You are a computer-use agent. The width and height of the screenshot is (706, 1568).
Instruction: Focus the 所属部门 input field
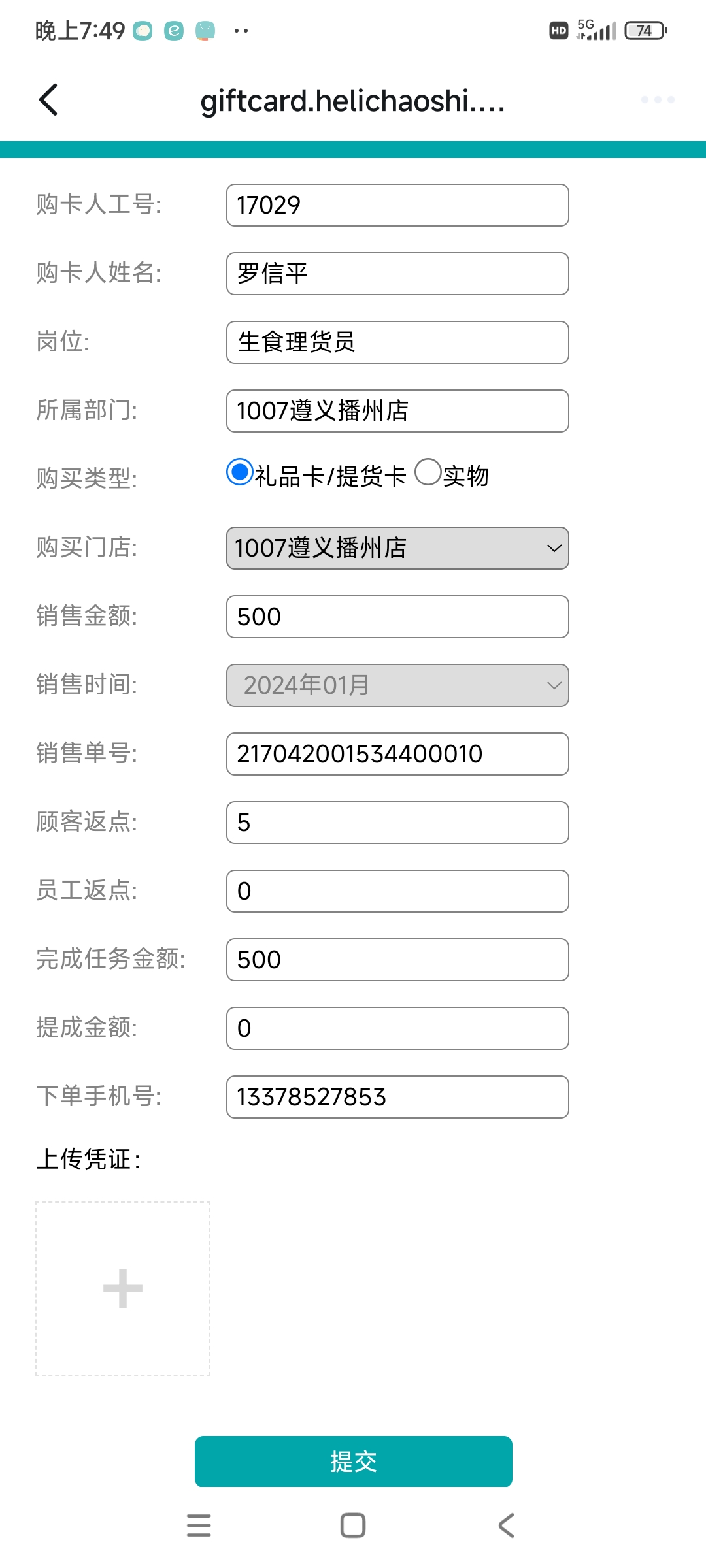(x=397, y=411)
